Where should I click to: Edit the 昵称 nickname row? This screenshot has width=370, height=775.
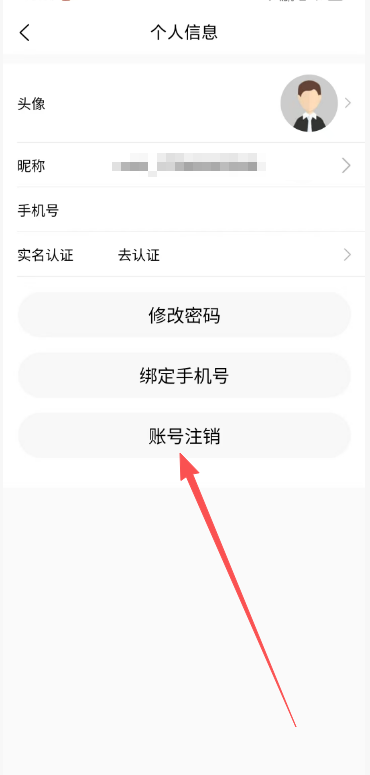(184, 166)
